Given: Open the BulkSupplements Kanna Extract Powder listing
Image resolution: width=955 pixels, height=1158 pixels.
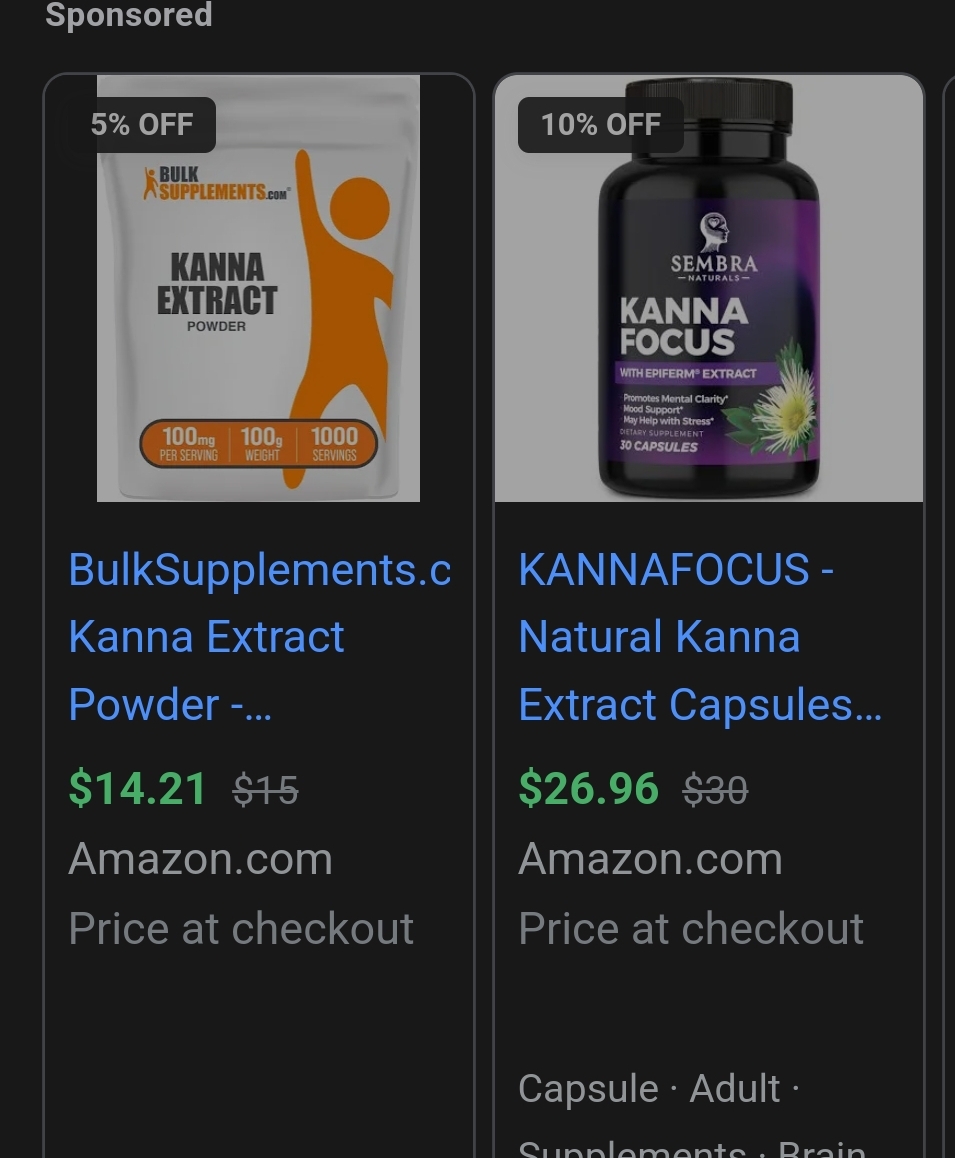Looking at the screenshot, I should pyautogui.click(x=258, y=636).
